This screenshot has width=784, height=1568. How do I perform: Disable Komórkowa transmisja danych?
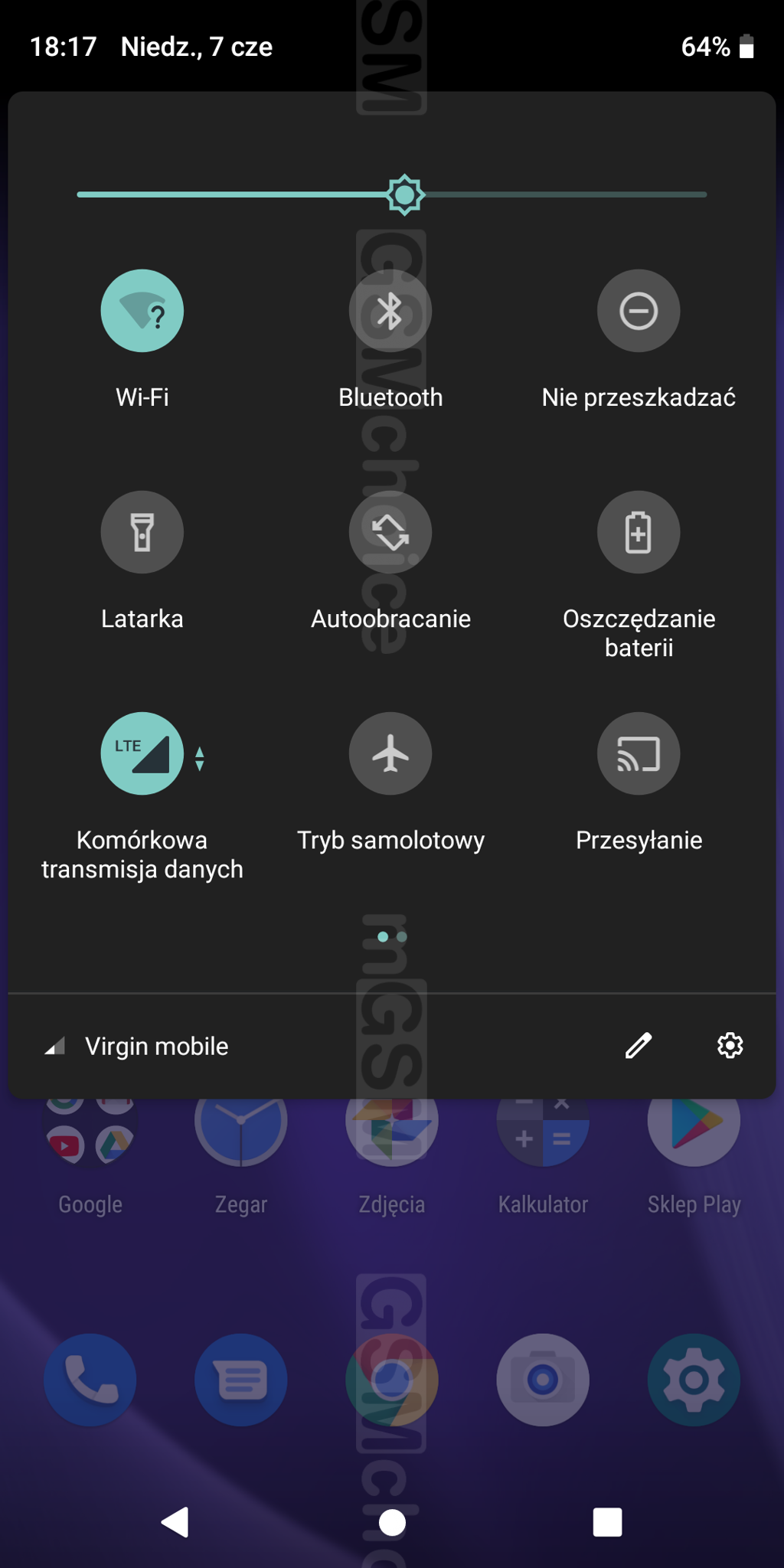pos(142,753)
